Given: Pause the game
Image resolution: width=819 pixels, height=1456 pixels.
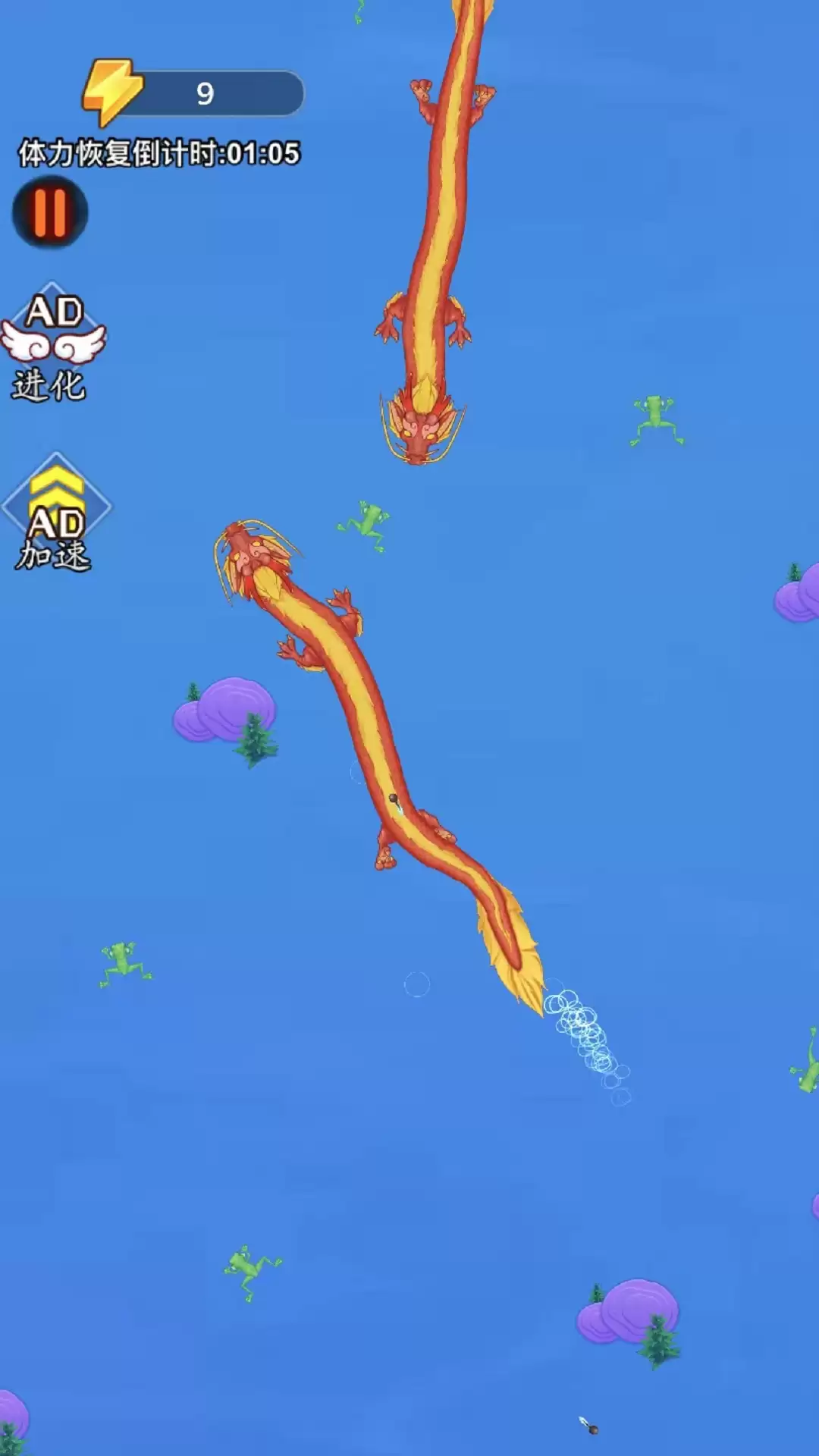Looking at the screenshot, I should (50, 212).
